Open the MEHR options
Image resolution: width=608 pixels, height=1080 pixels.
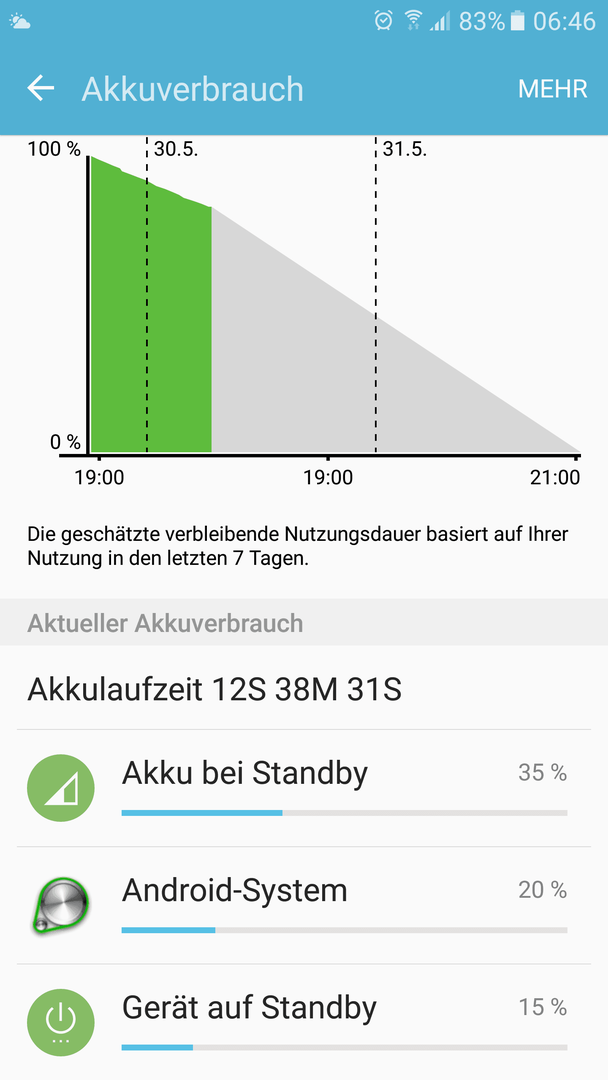[x=553, y=90]
